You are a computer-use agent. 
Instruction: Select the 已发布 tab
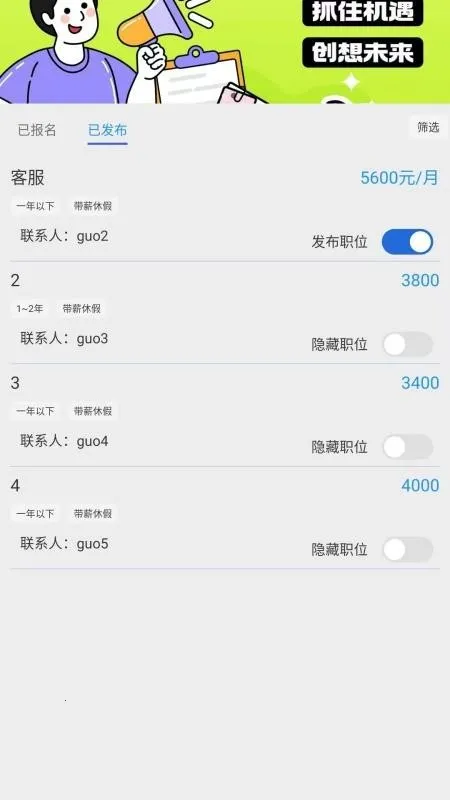108,130
